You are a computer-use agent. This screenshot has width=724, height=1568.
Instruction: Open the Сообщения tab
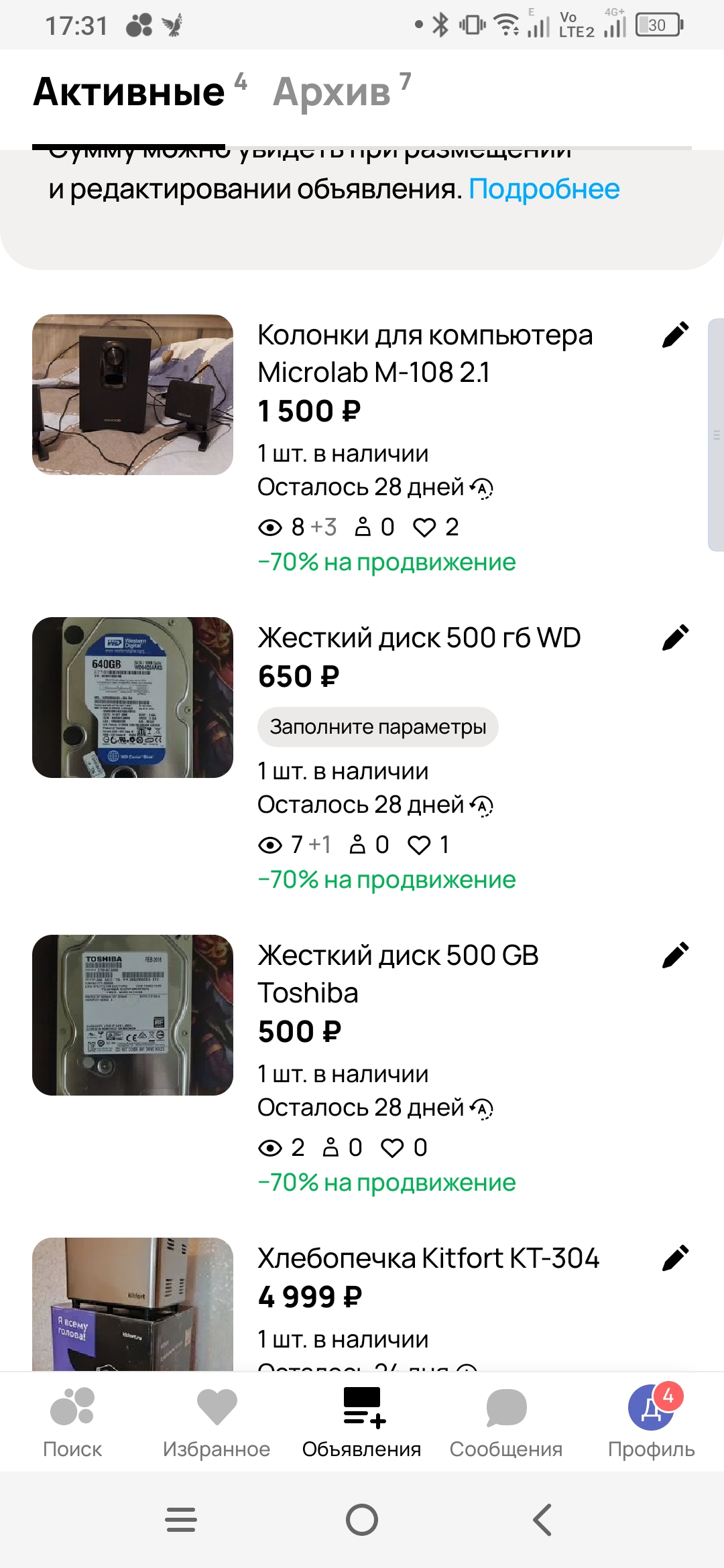point(506,1422)
